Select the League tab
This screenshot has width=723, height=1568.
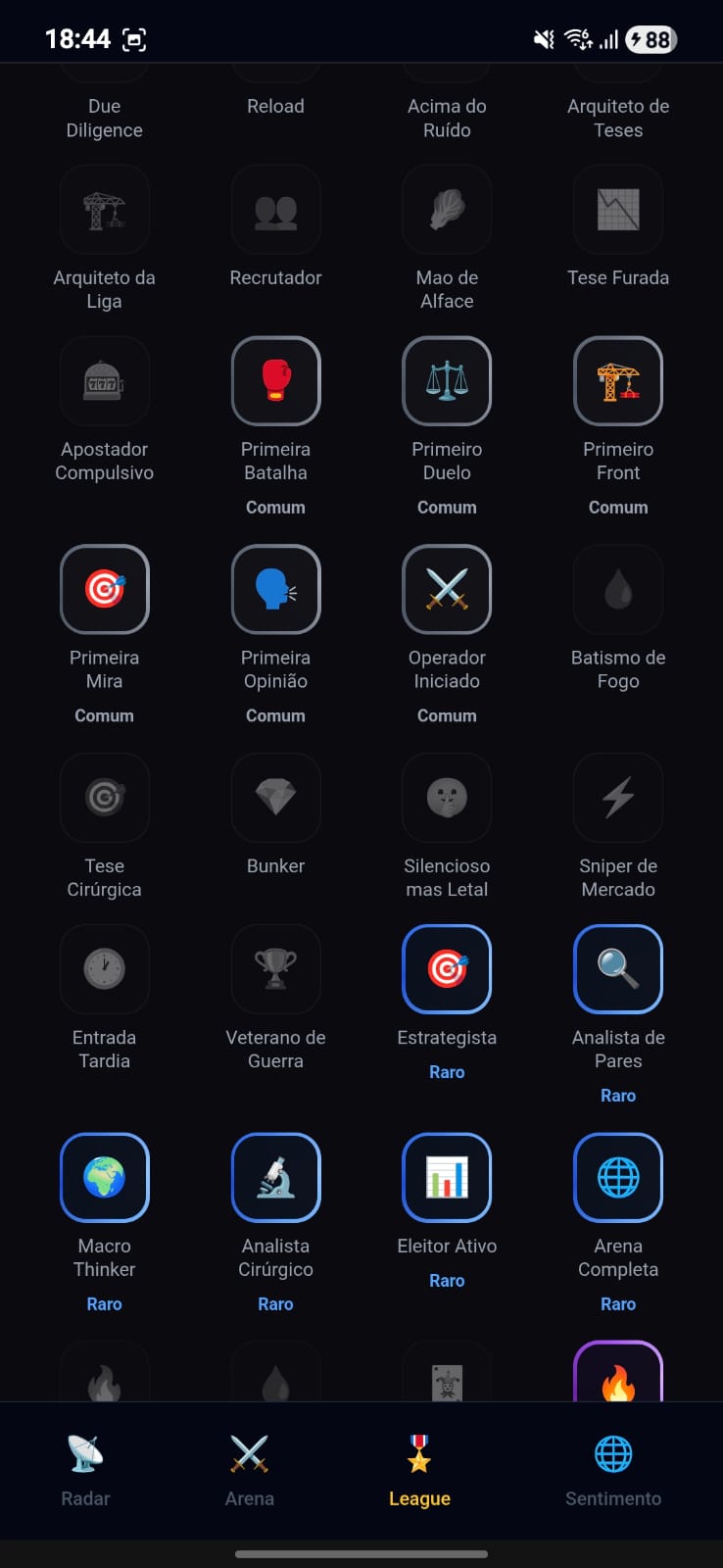pos(419,1468)
